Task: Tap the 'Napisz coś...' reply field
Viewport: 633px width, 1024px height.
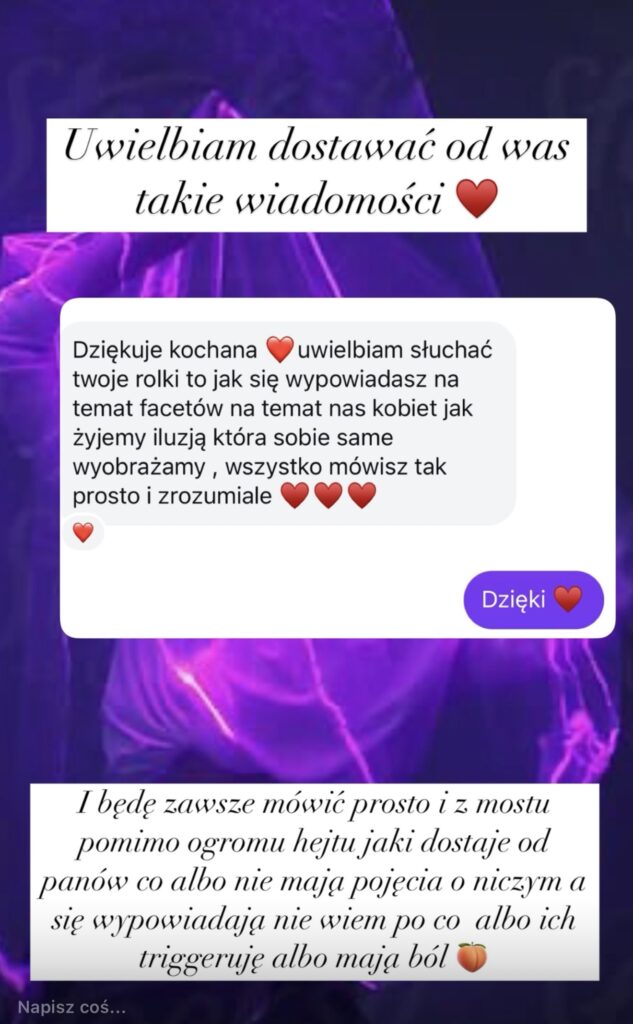Action: point(72,1006)
